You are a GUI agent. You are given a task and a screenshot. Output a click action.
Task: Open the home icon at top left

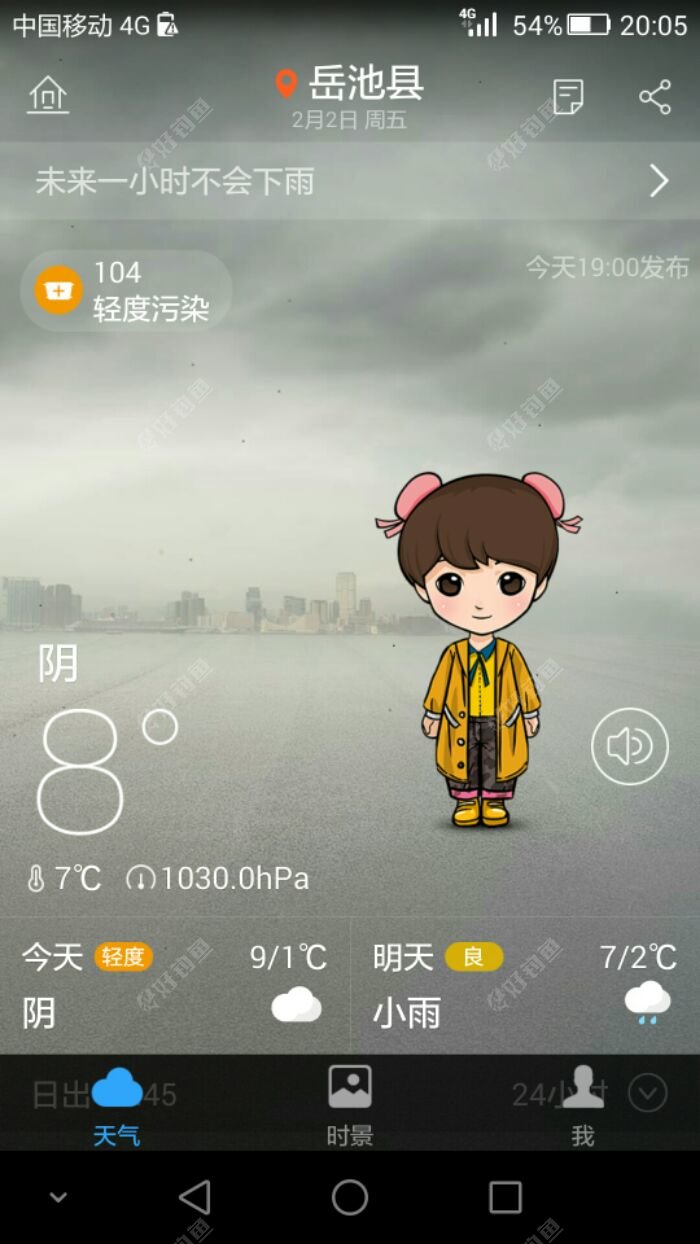coord(48,95)
